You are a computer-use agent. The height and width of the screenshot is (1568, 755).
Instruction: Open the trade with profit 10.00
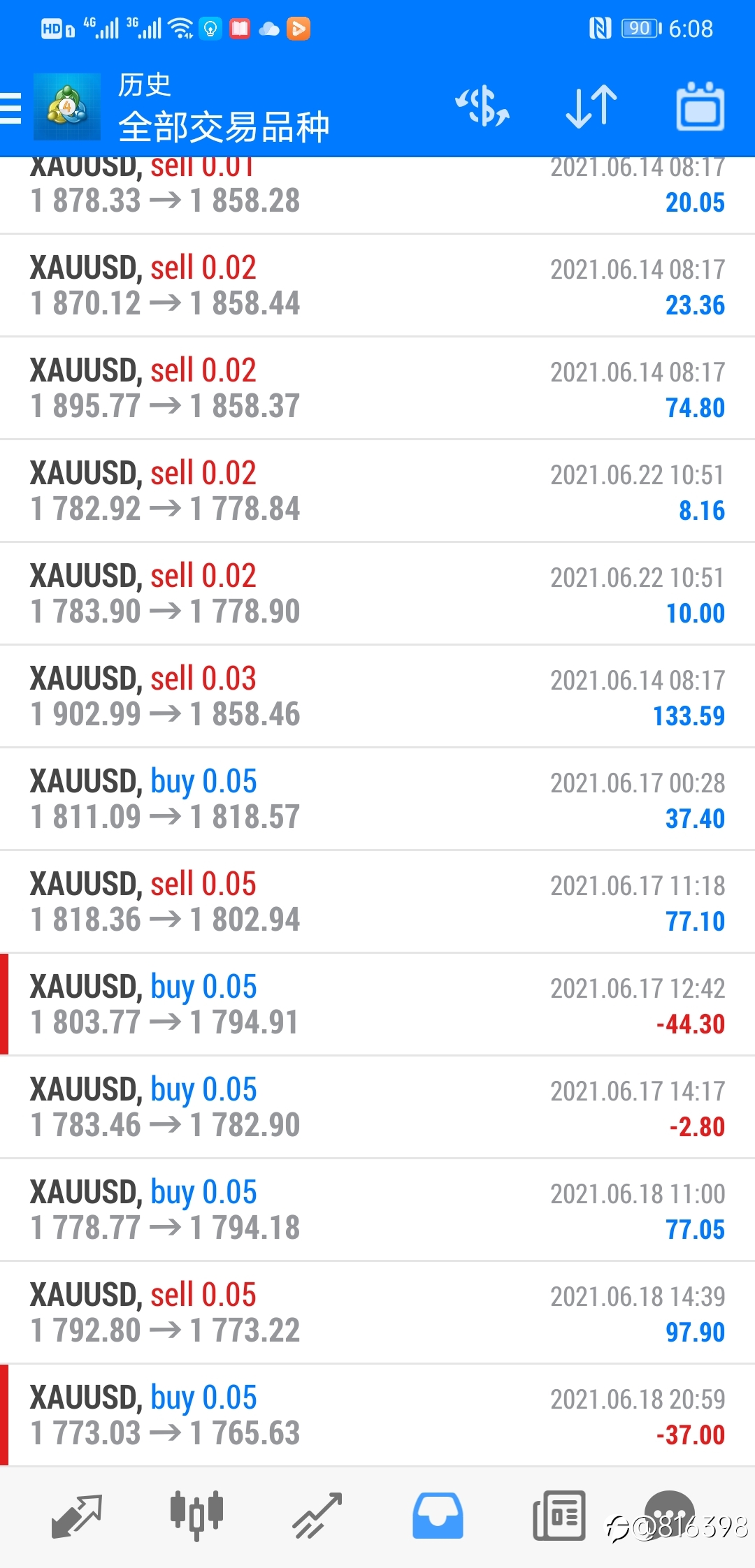point(377,593)
